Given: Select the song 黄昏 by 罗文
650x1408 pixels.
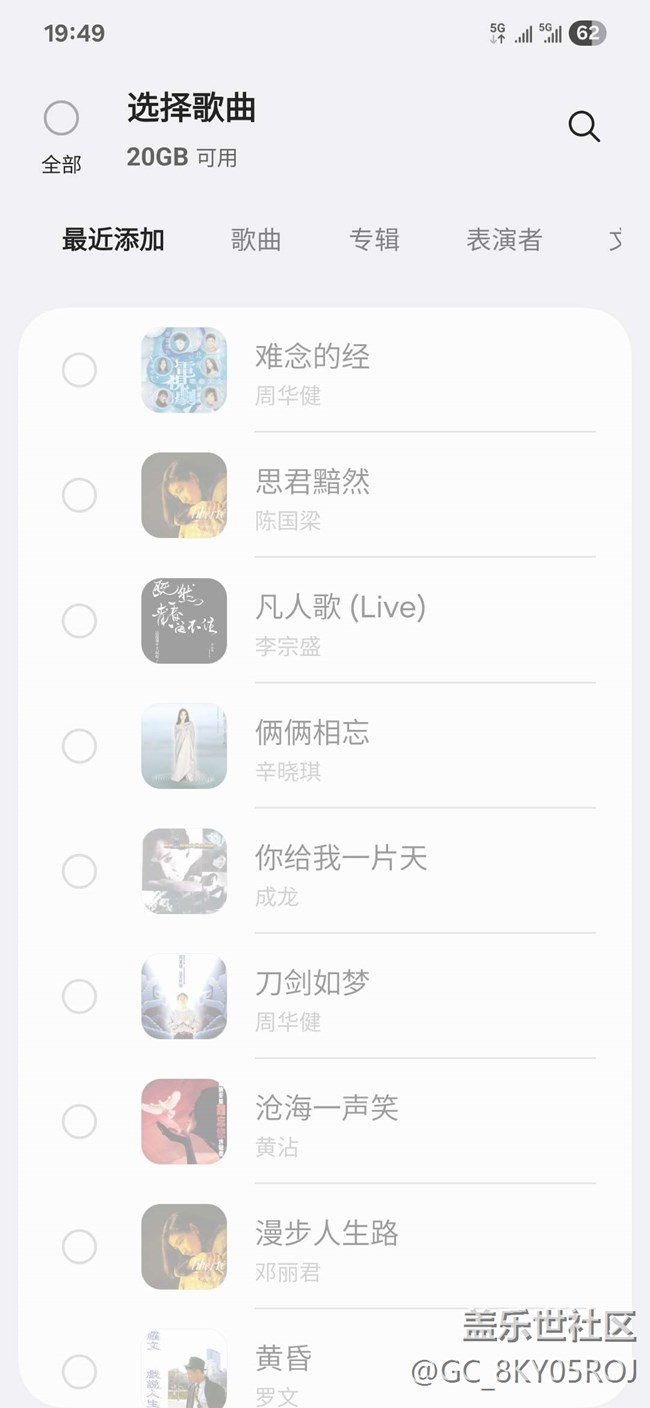Looking at the screenshot, I should pos(80,1371).
